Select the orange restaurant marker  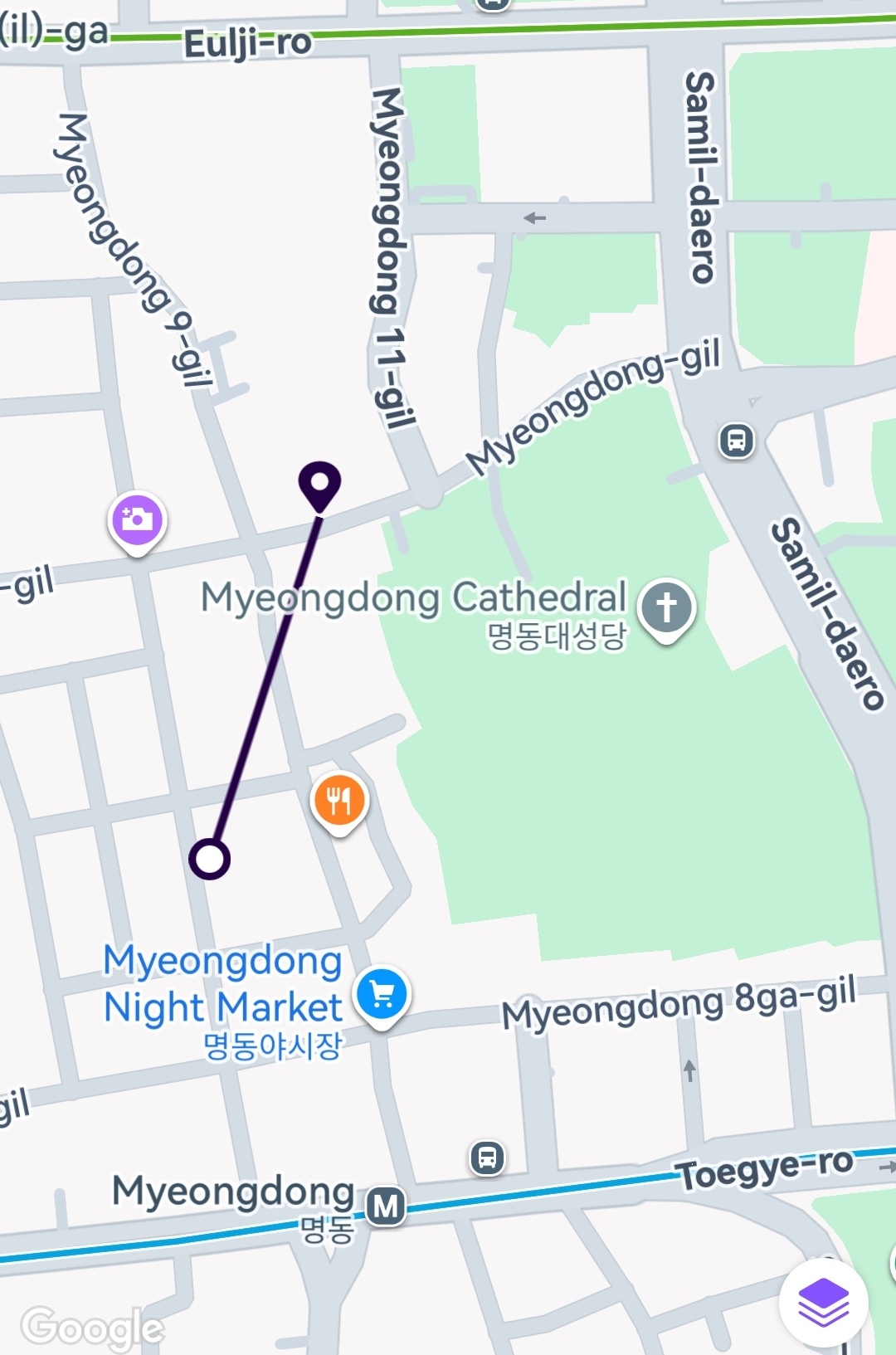(x=338, y=801)
